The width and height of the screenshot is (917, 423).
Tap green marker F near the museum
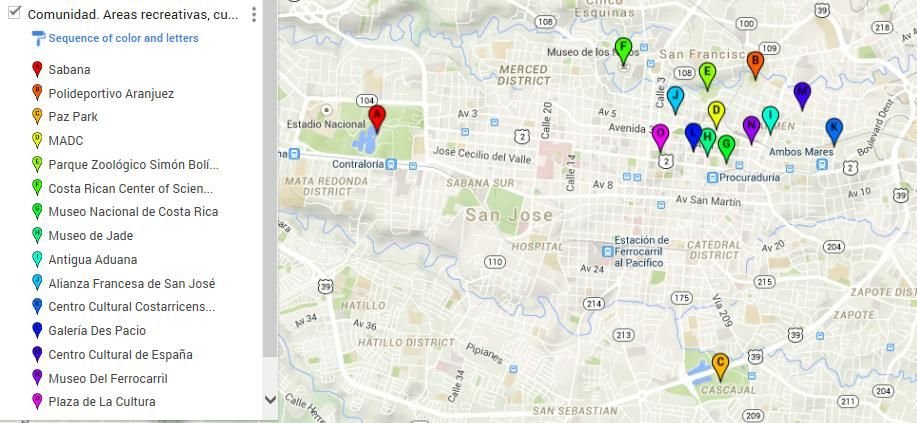623,49
